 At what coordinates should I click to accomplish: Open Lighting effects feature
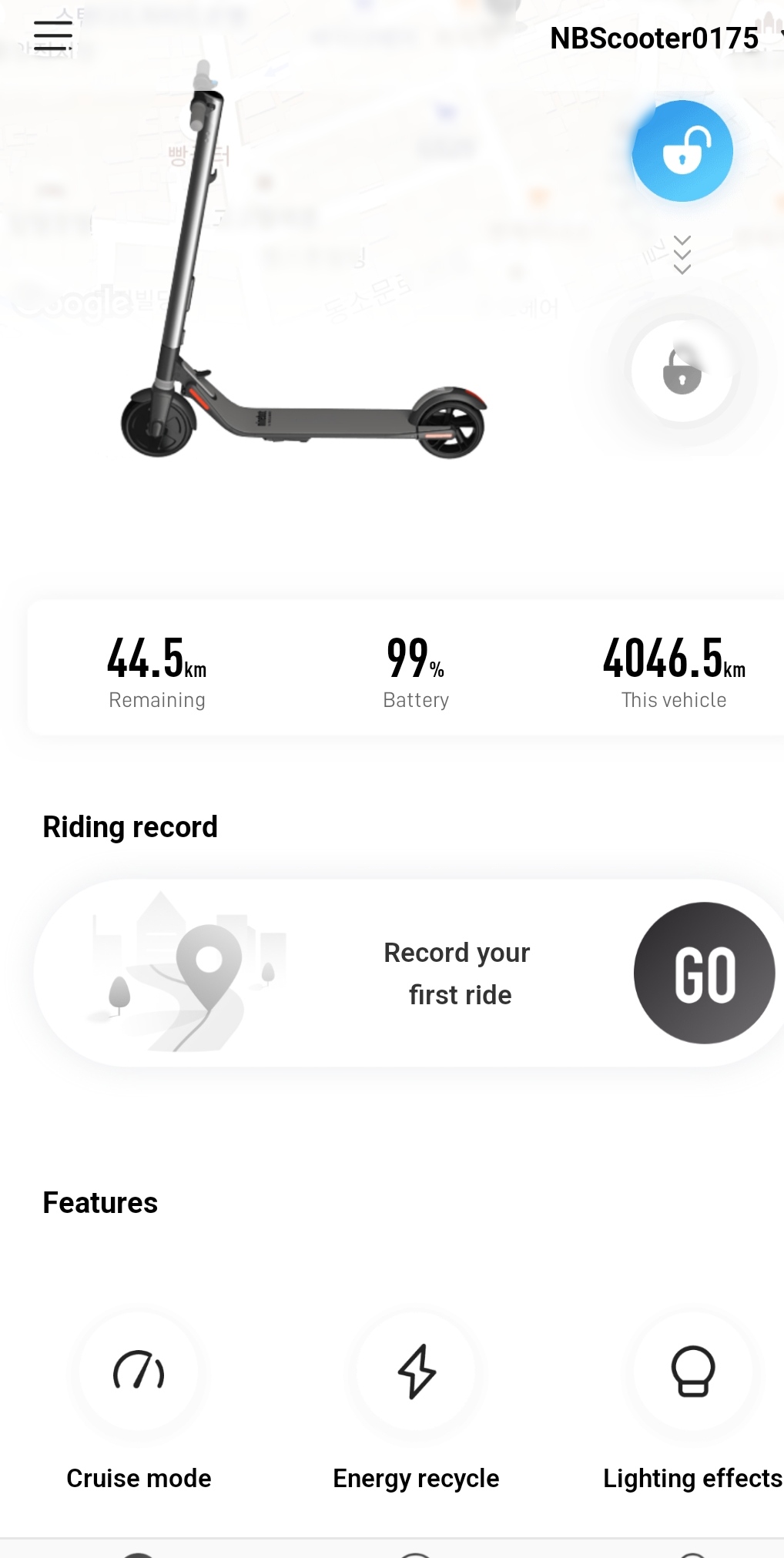point(693,1372)
